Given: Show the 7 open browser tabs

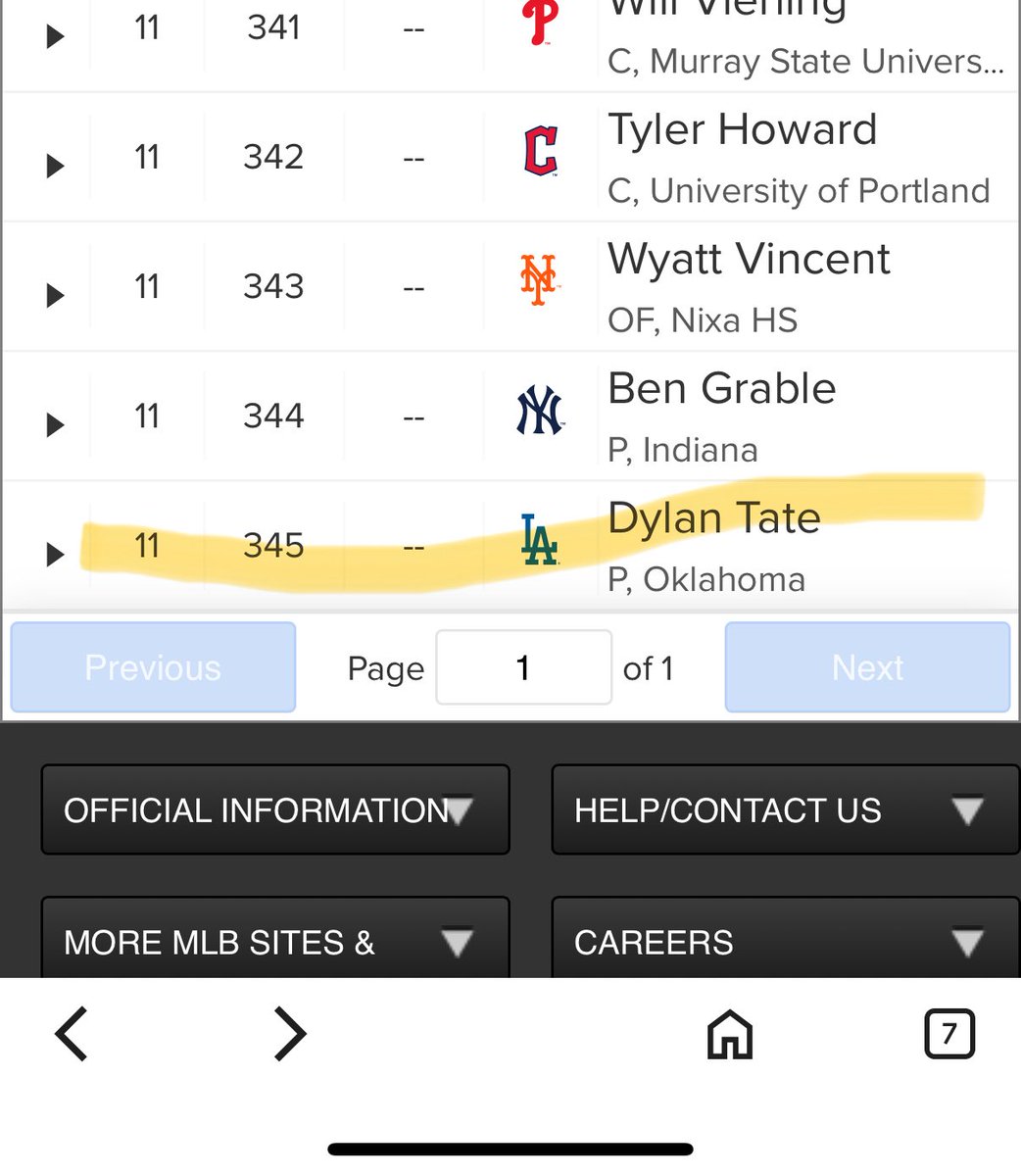Looking at the screenshot, I should (948, 1034).
